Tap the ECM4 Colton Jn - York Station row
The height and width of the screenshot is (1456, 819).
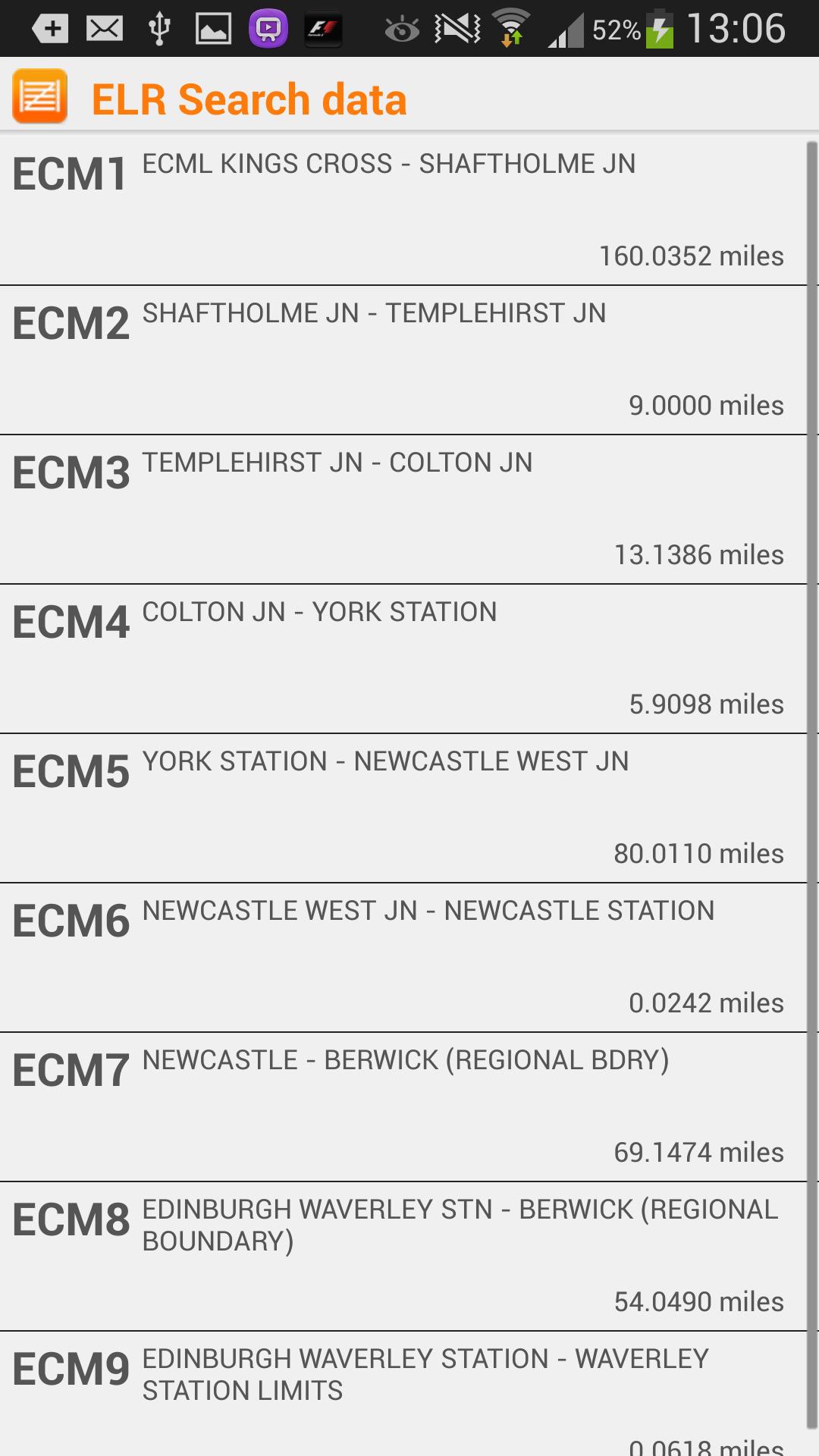pyautogui.click(x=402, y=658)
